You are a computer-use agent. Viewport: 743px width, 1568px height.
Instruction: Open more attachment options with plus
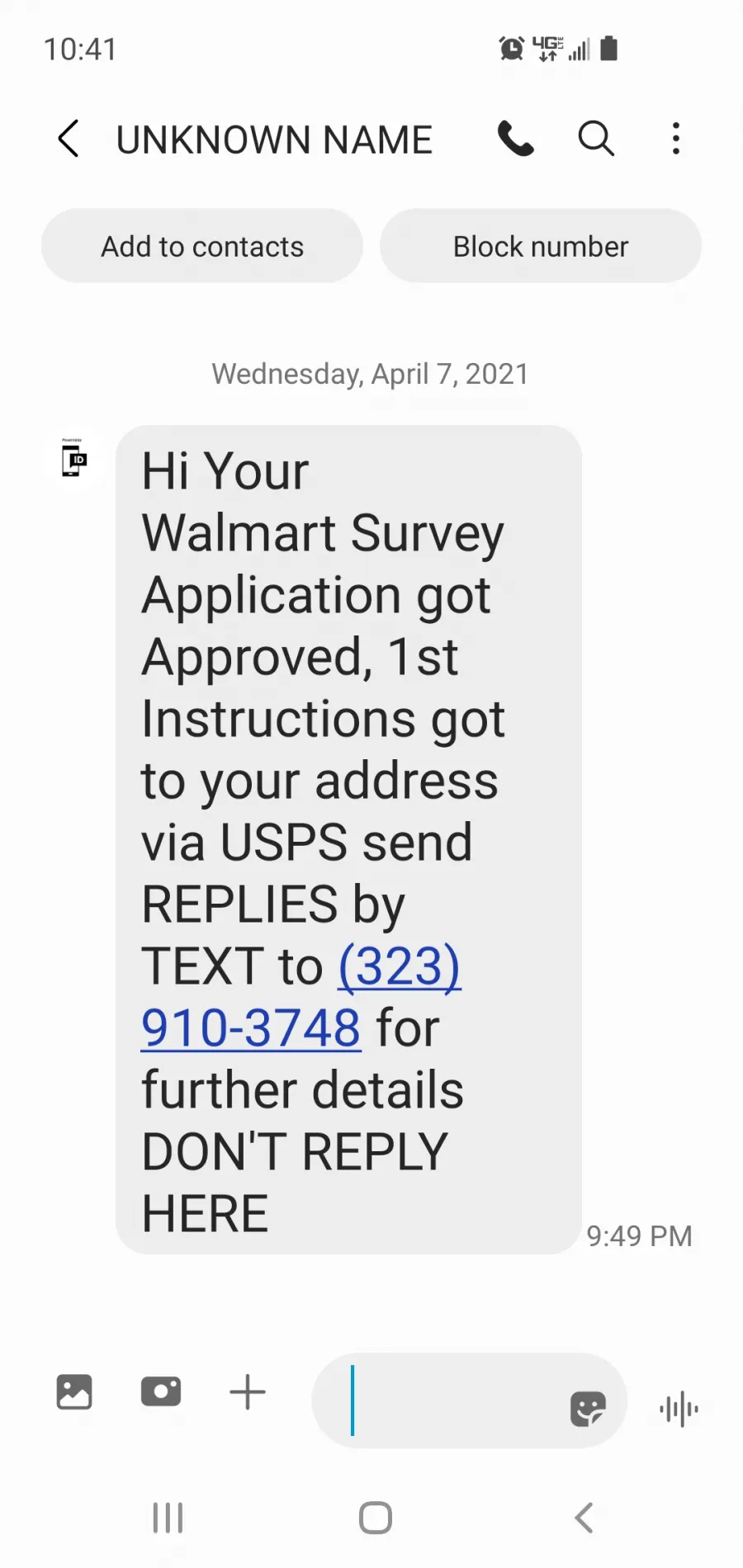[248, 1392]
